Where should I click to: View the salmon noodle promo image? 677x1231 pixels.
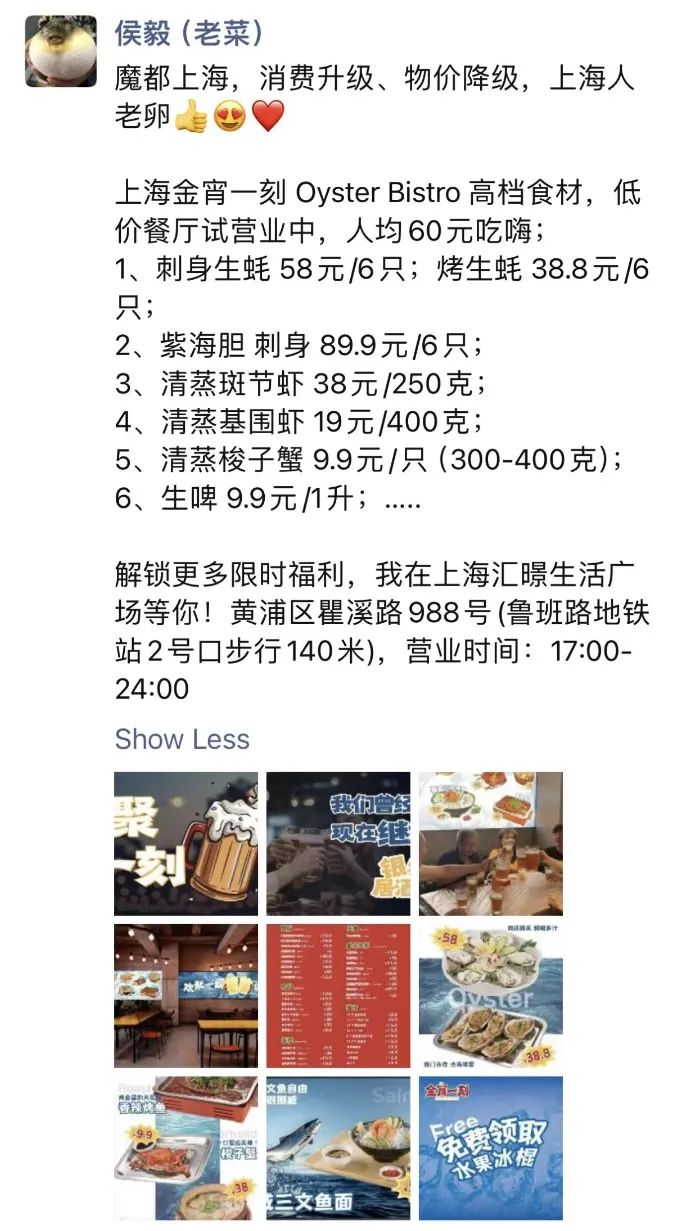click(x=338, y=1148)
